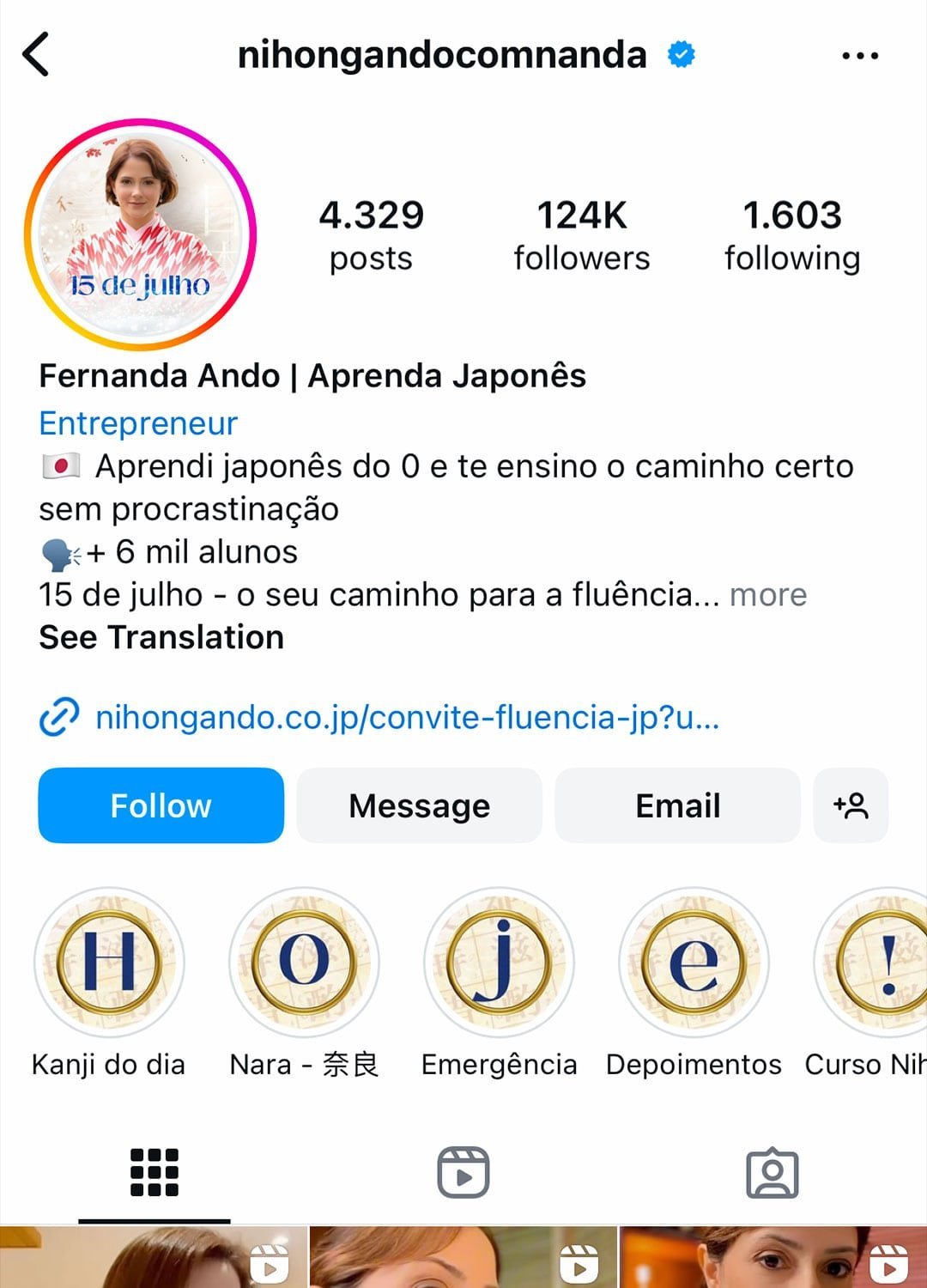Select the posts grid tab

(x=154, y=1172)
